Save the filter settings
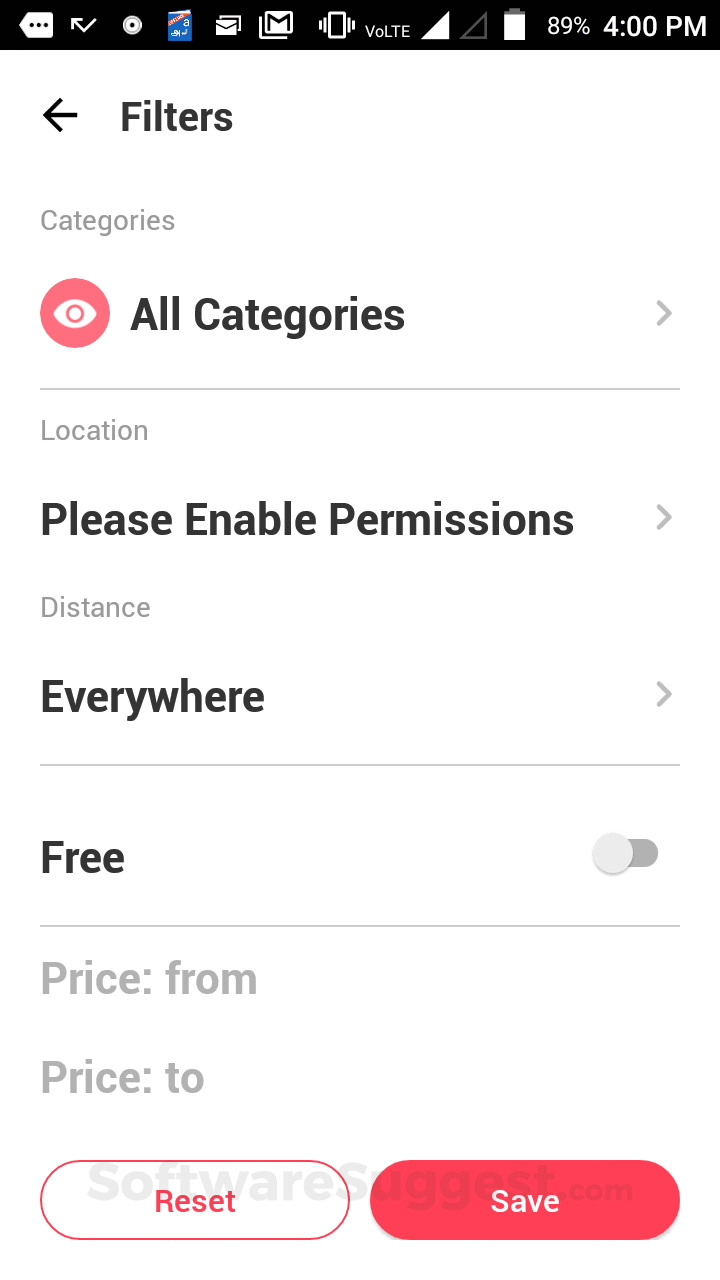This screenshot has height=1280, width=720. 525,1200
